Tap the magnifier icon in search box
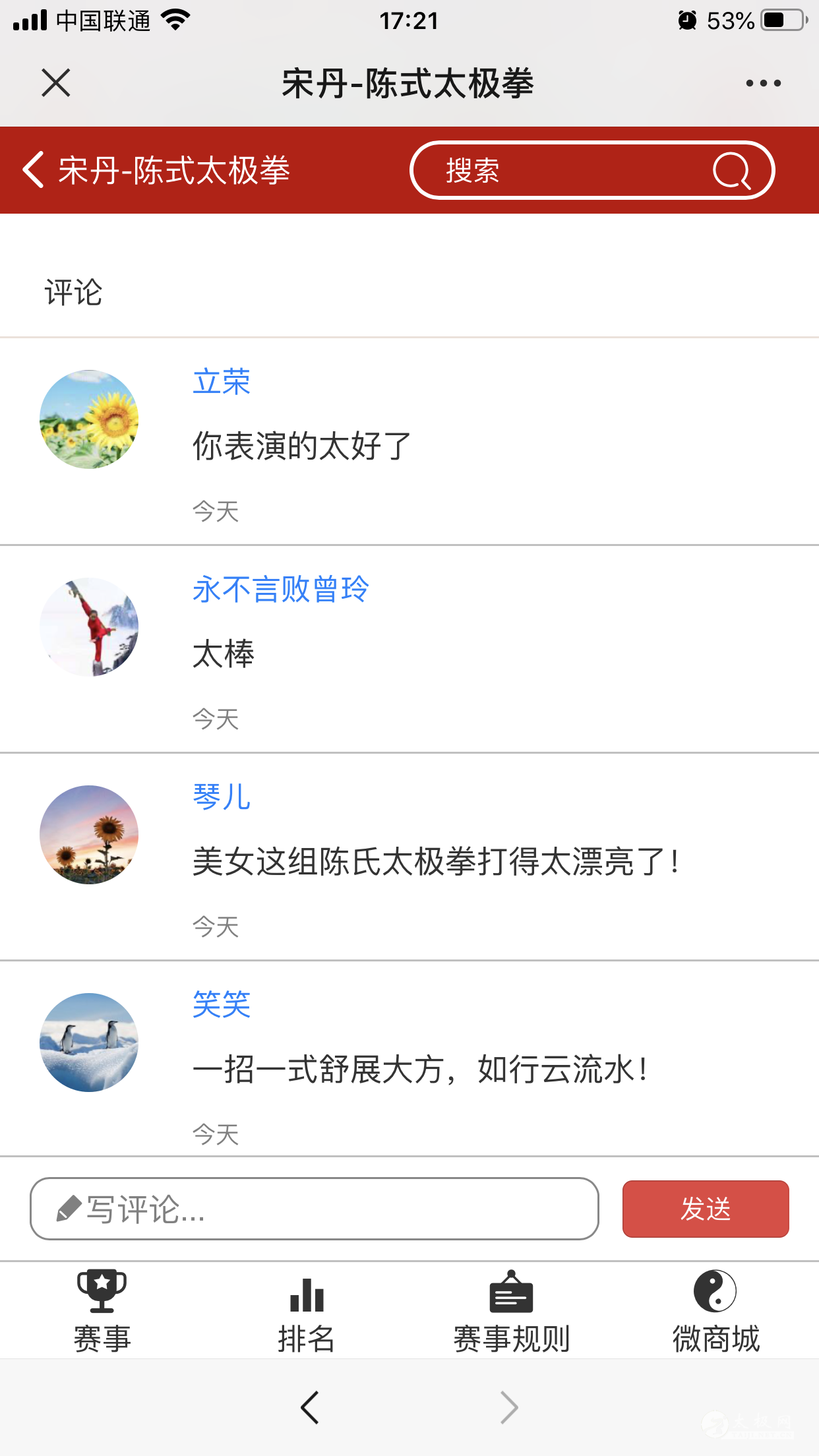The height and width of the screenshot is (1456, 819). [x=731, y=171]
